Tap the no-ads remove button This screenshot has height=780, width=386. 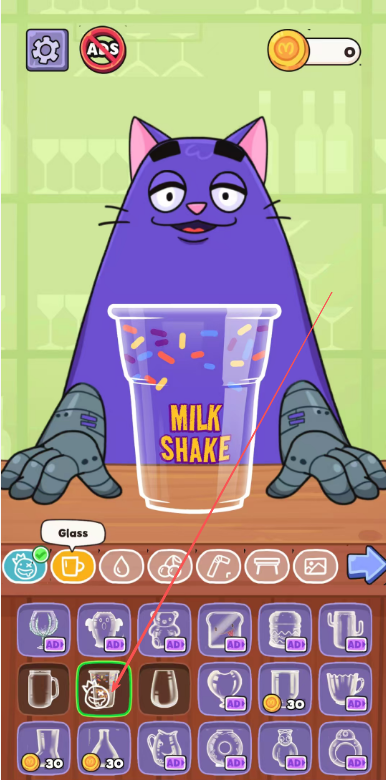pyautogui.click(x=103, y=50)
